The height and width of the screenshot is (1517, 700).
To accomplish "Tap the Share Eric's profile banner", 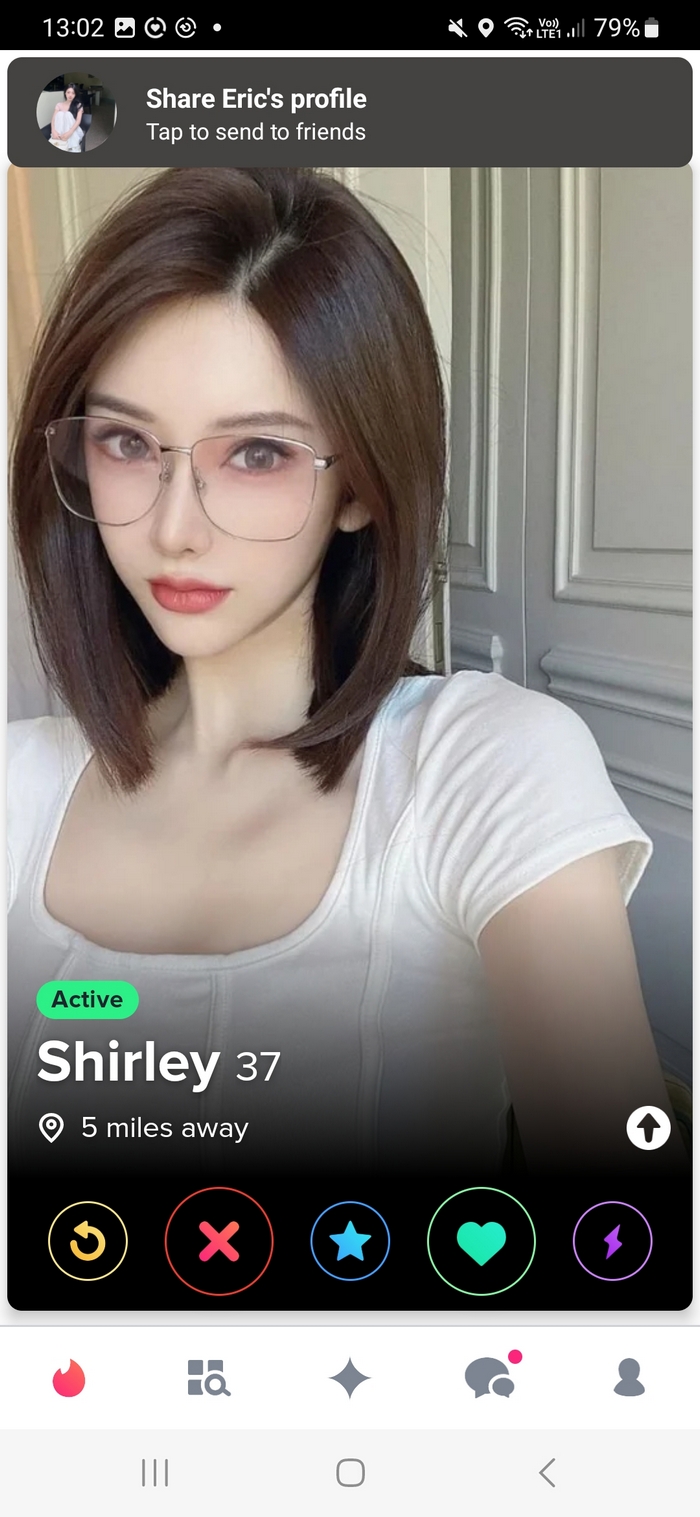I will [x=350, y=114].
